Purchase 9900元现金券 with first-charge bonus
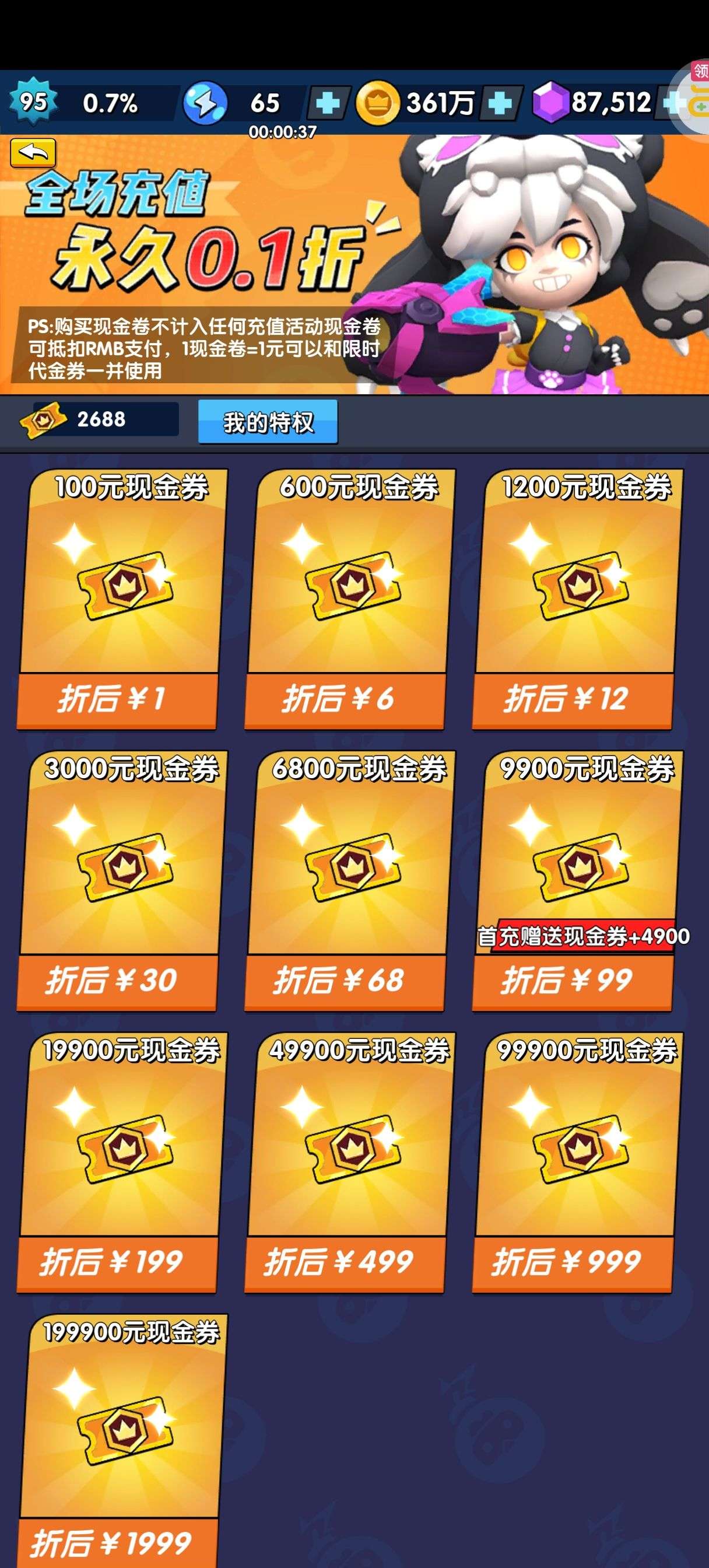Viewport: 709px width, 1568px height. (x=577, y=881)
